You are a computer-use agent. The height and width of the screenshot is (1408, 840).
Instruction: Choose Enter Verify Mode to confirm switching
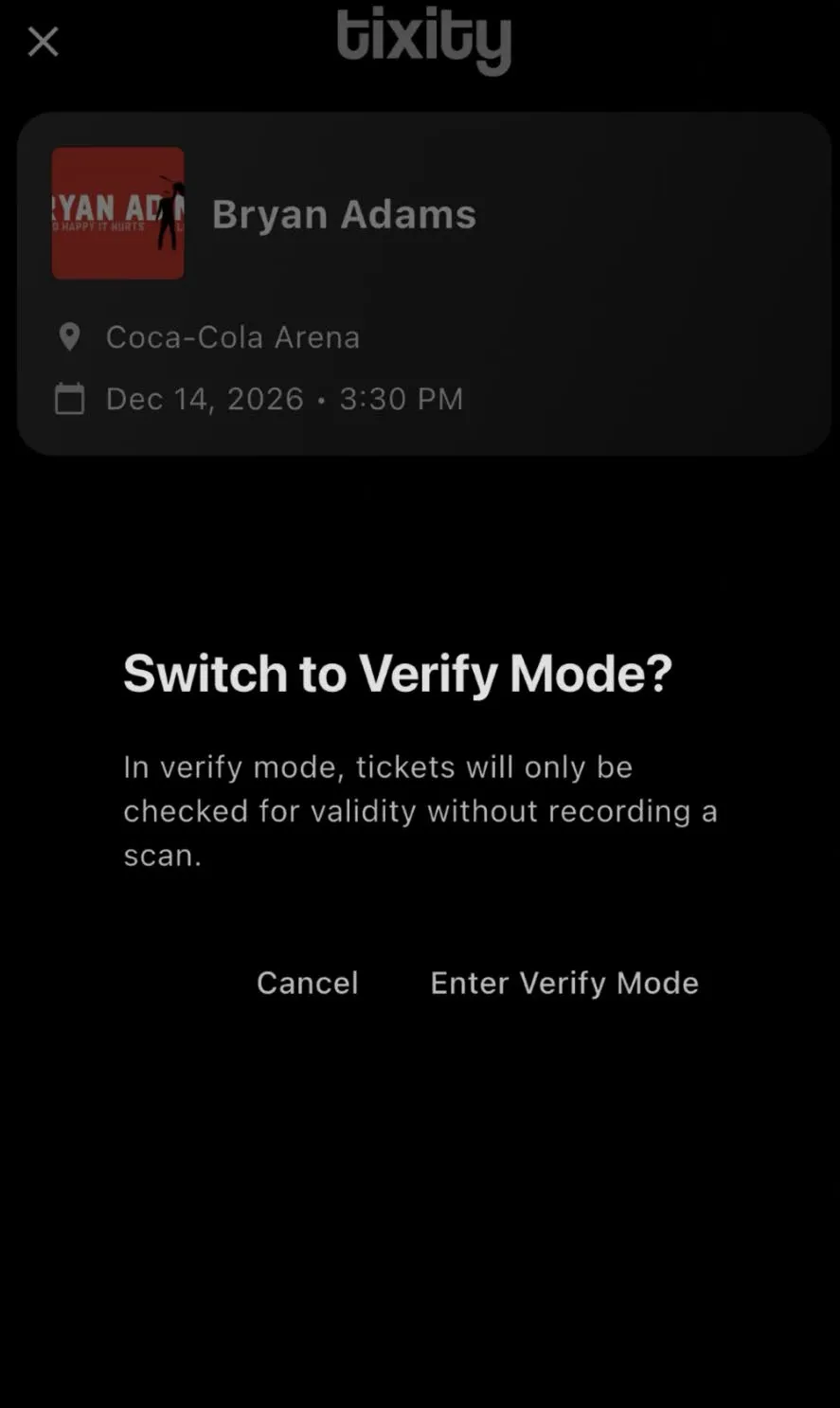click(563, 983)
